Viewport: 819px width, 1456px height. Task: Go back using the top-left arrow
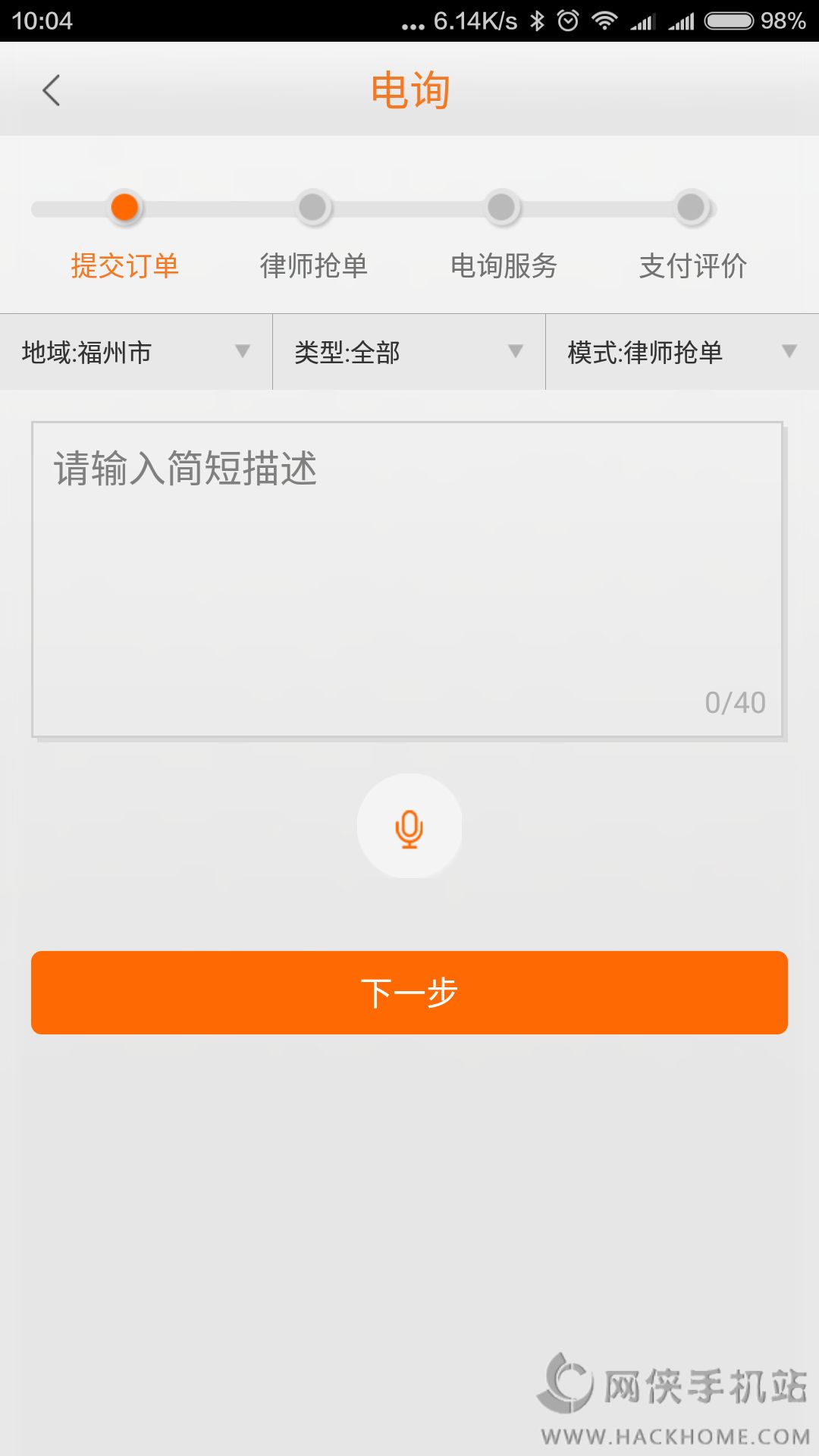52,91
